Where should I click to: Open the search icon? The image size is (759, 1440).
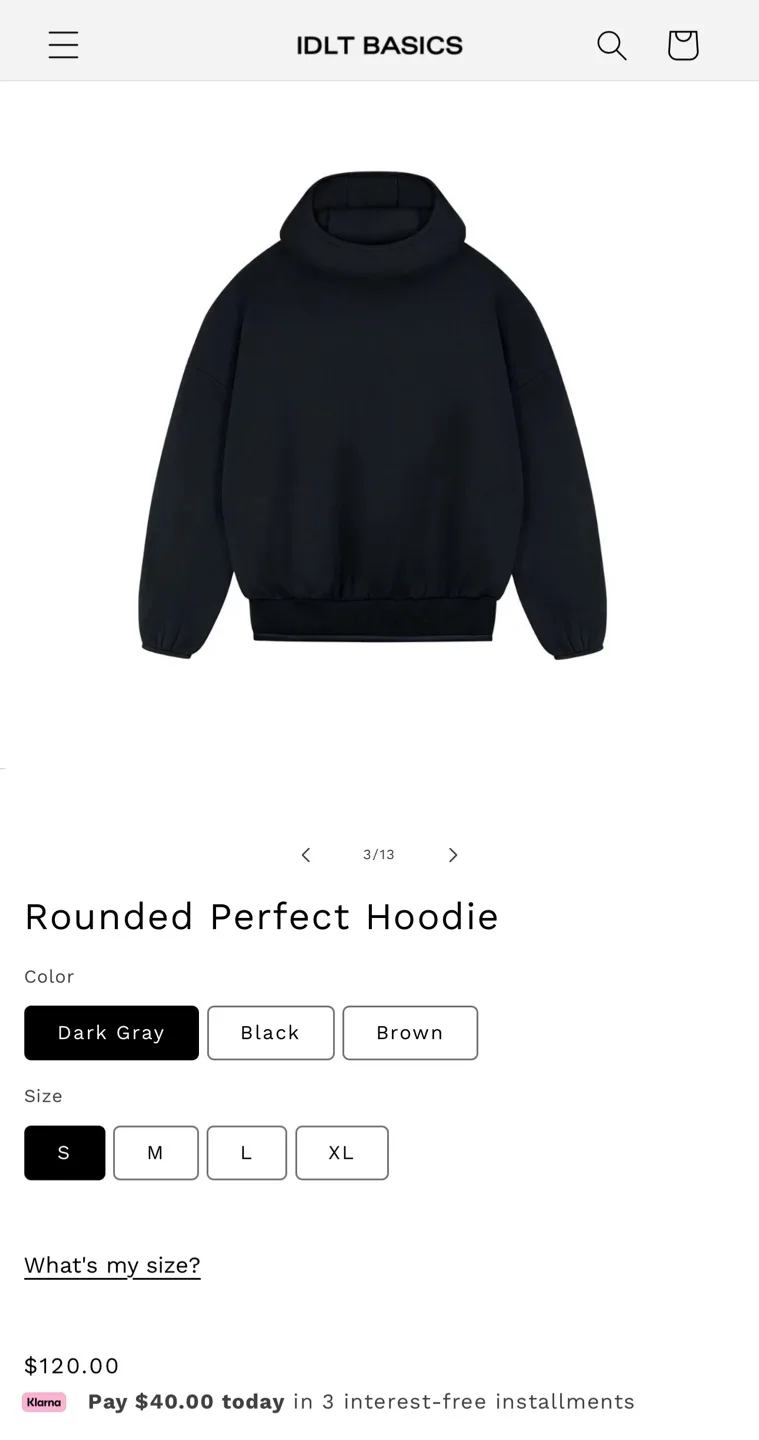click(x=611, y=44)
